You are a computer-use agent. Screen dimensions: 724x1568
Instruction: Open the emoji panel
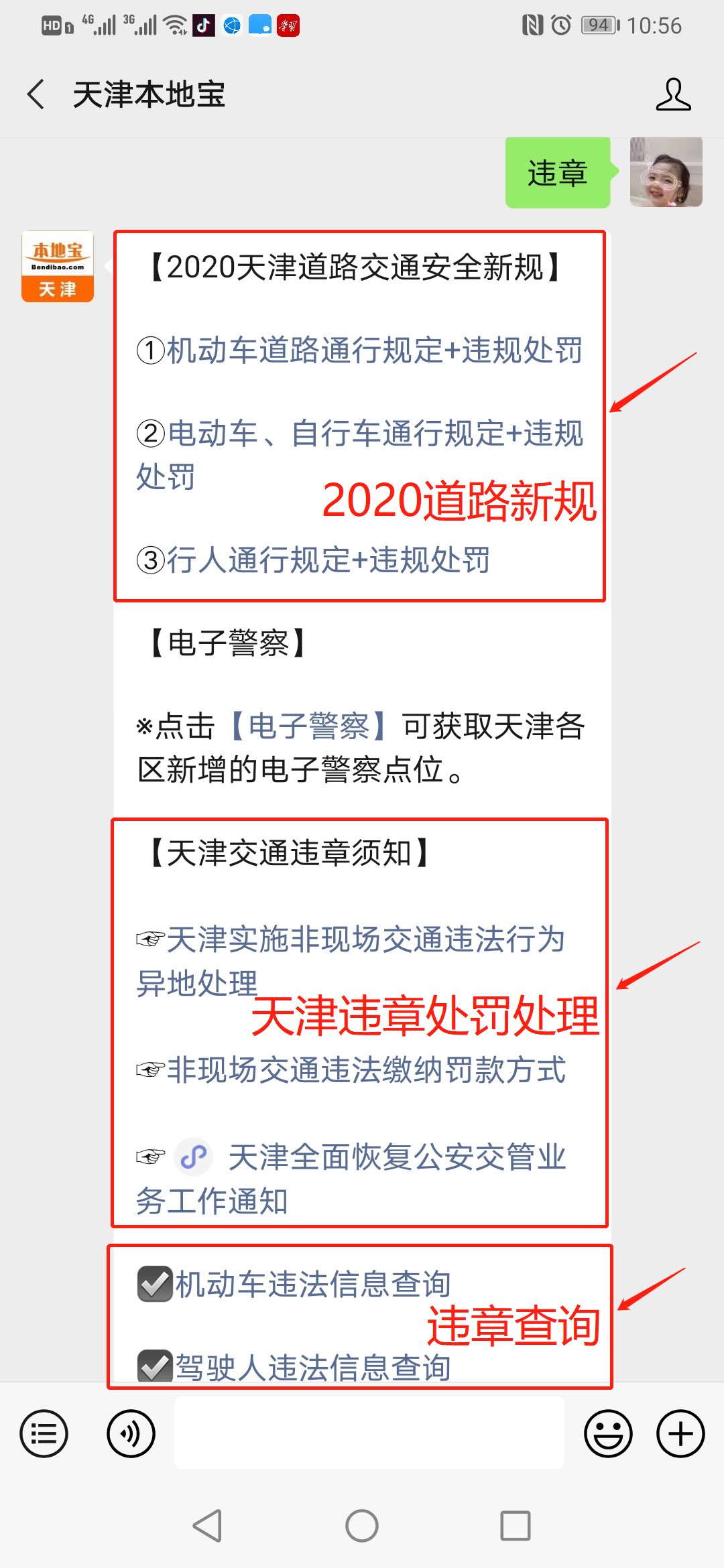608,1434
